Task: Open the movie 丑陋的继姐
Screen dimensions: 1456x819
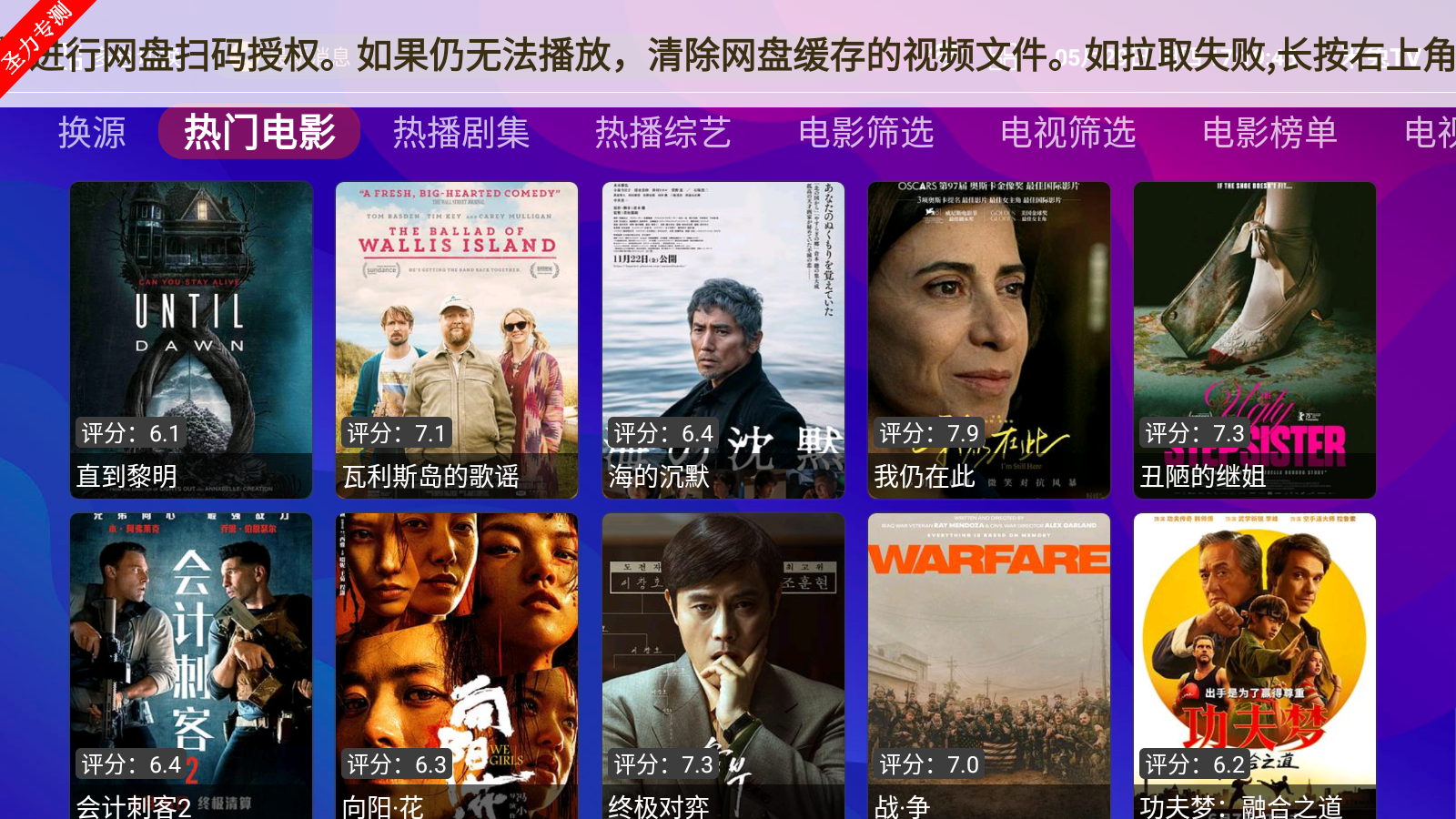Action: click(x=1255, y=339)
